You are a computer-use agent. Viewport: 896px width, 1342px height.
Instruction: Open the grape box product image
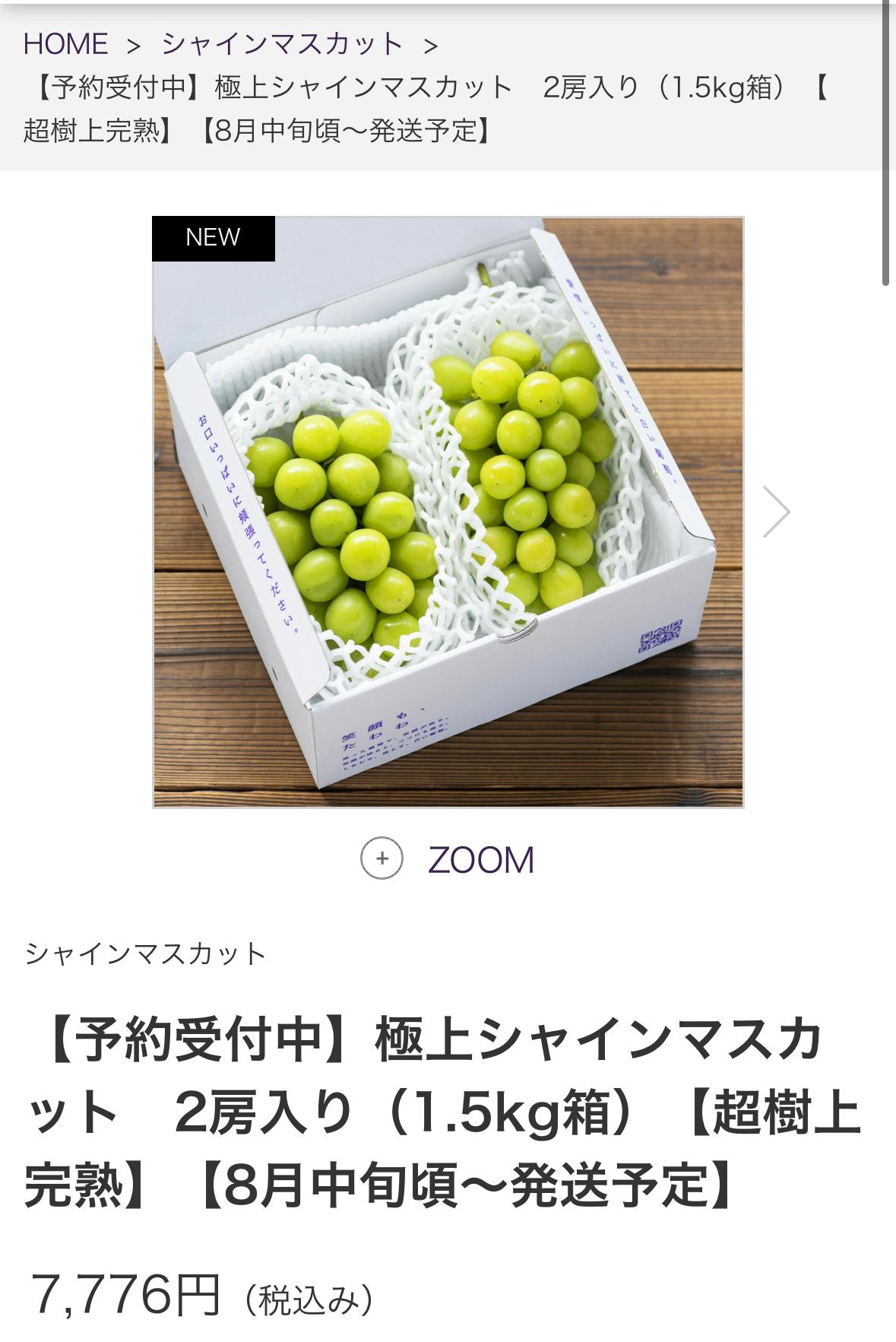tap(448, 512)
